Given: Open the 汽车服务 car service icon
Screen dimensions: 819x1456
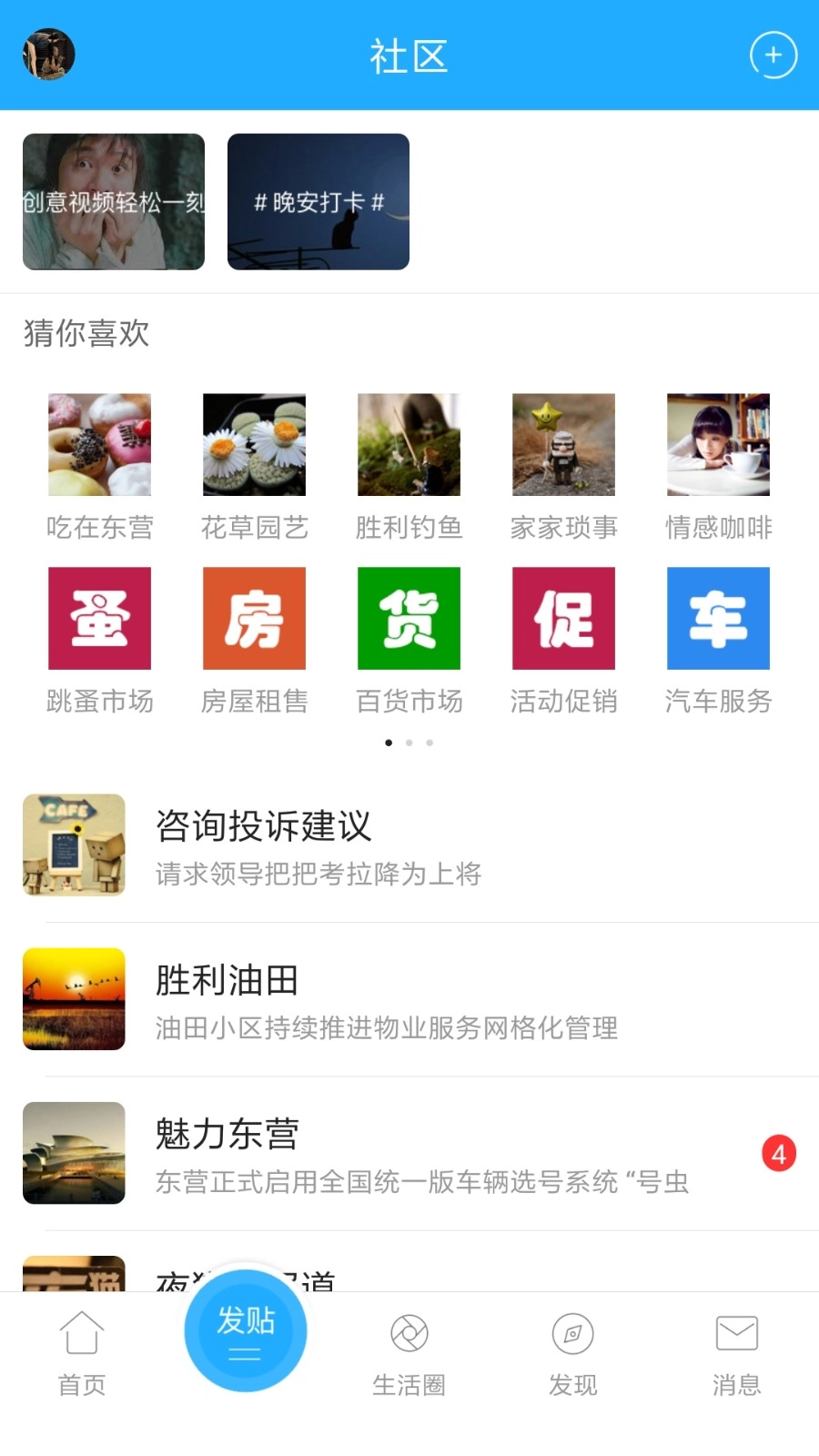Looking at the screenshot, I should pyautogui.click(x=718, y=617).
